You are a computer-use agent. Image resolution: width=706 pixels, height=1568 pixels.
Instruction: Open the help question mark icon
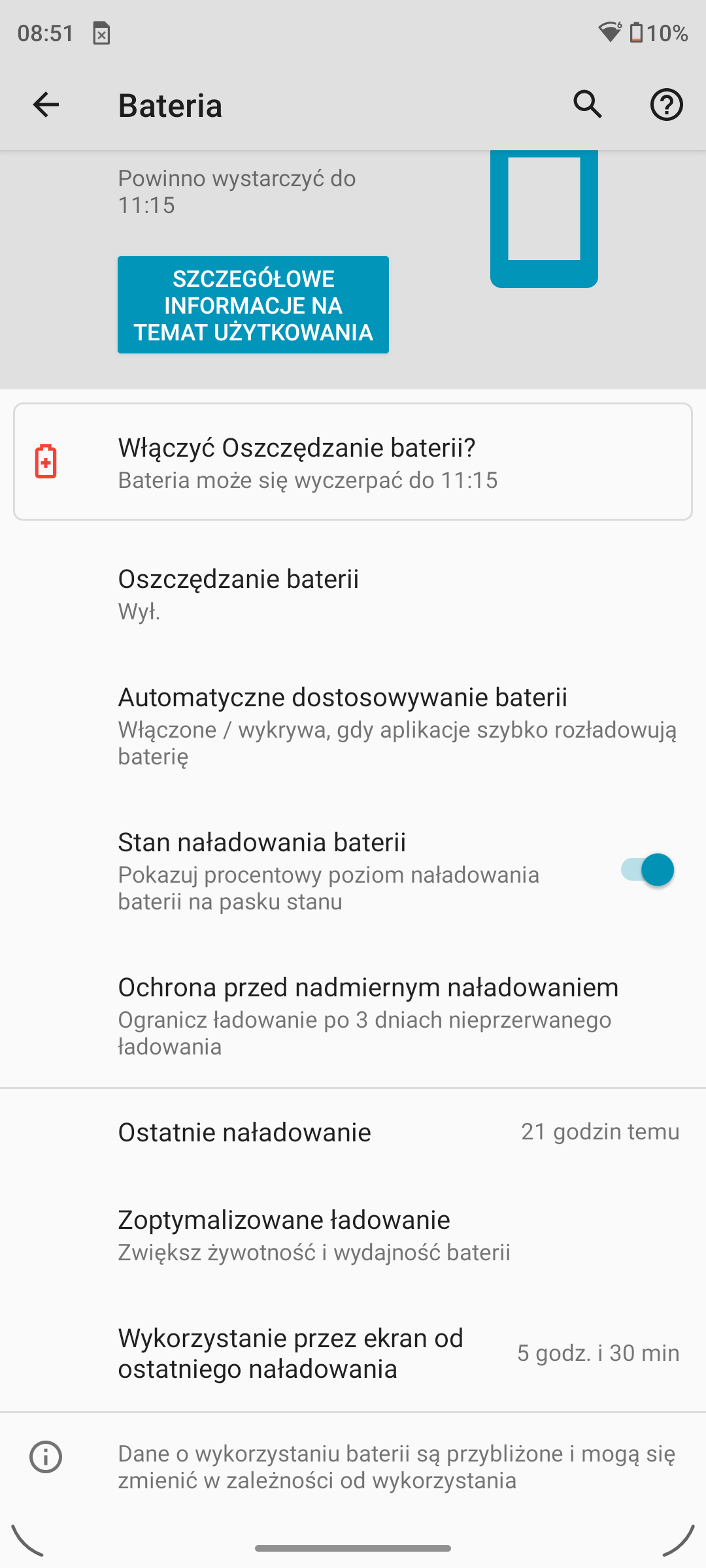pos(666,105)
